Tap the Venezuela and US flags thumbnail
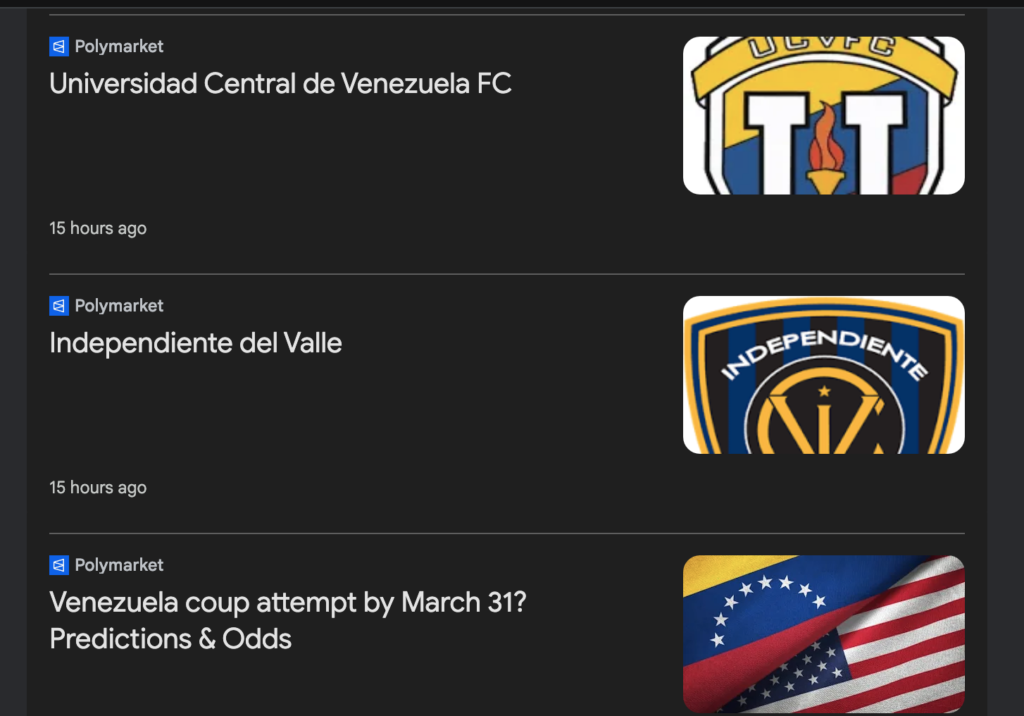The image size is (1024, 716). point(823,634)
